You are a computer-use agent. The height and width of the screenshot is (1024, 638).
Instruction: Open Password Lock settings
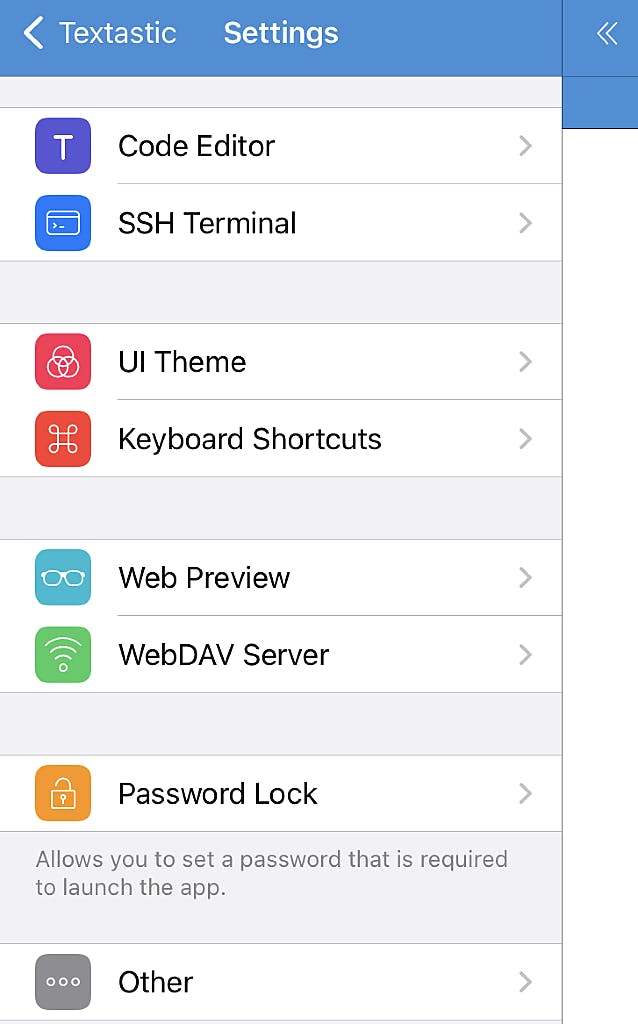pos(280,794)
